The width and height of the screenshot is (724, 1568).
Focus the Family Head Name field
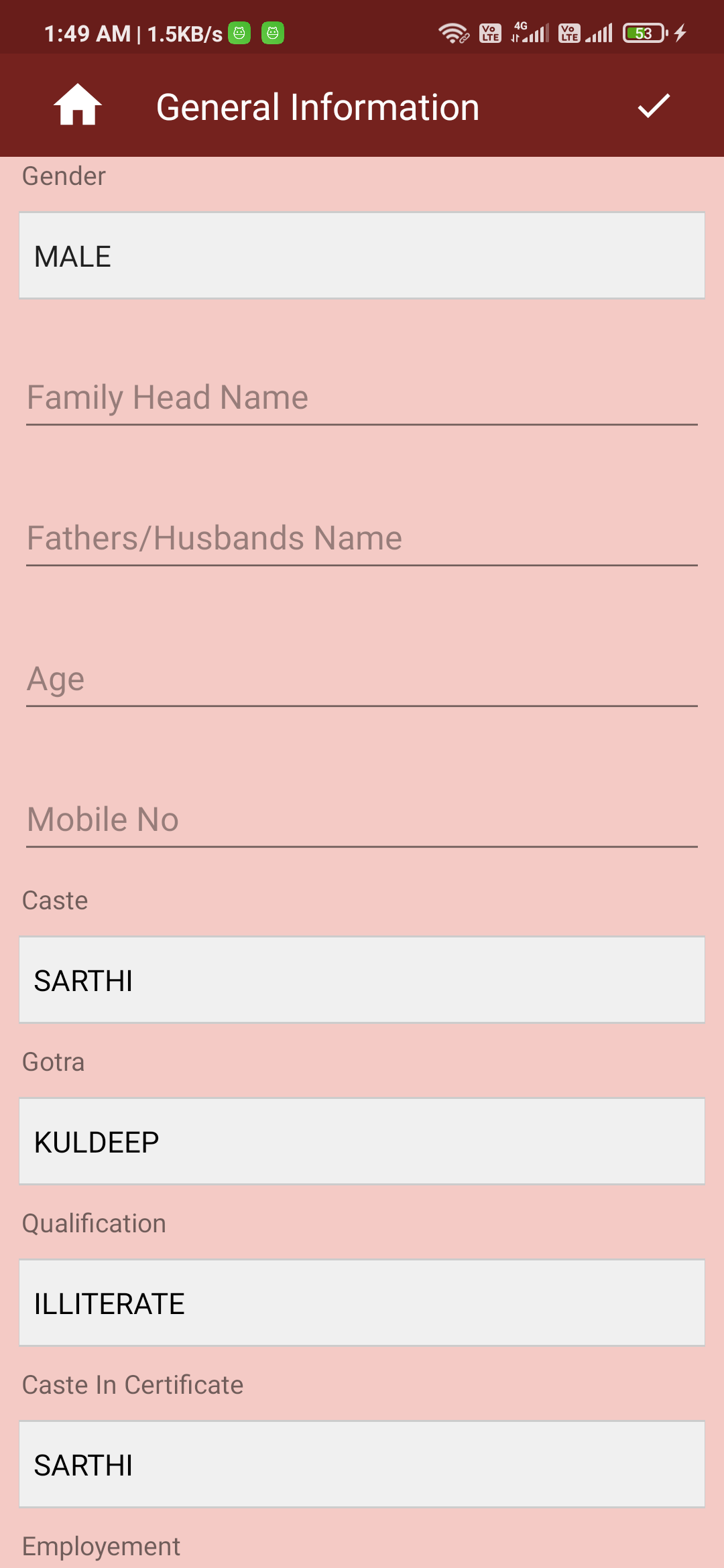[x=362, y=398]
